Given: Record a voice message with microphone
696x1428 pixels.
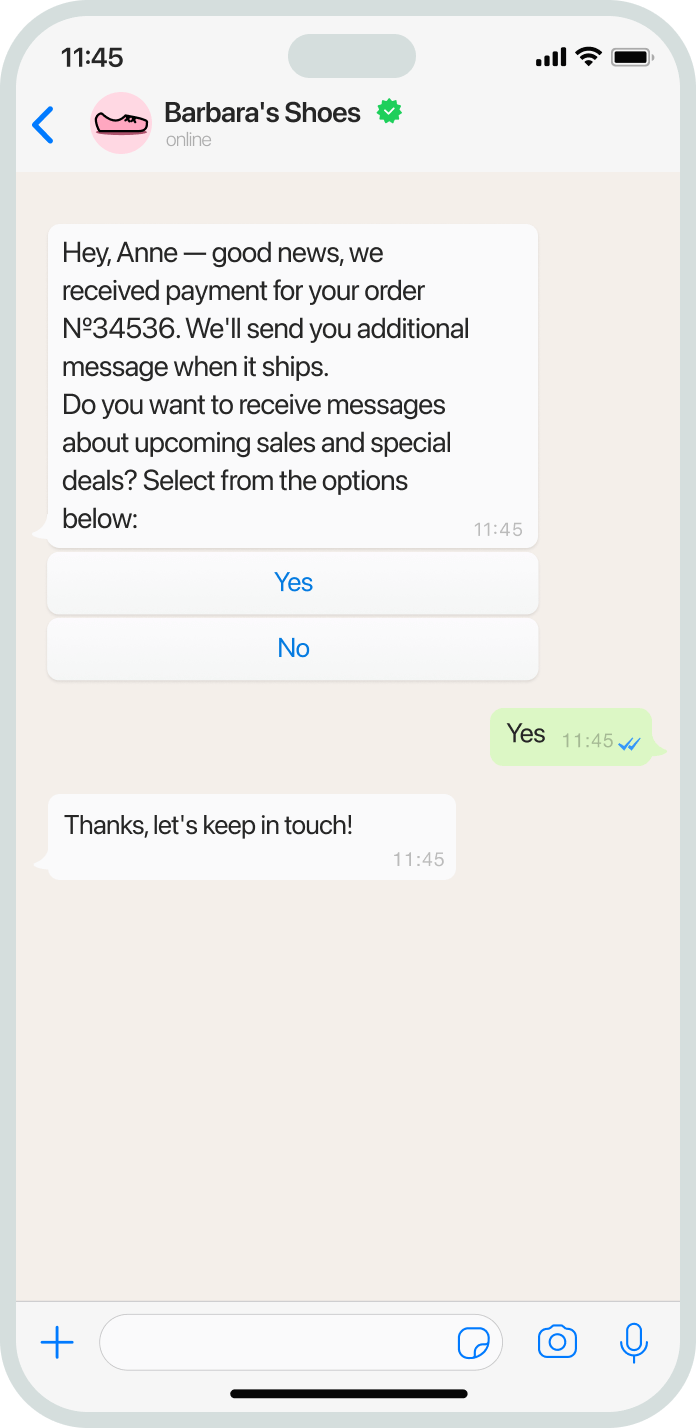Looking at the screenshot, I should [633, 1342].
